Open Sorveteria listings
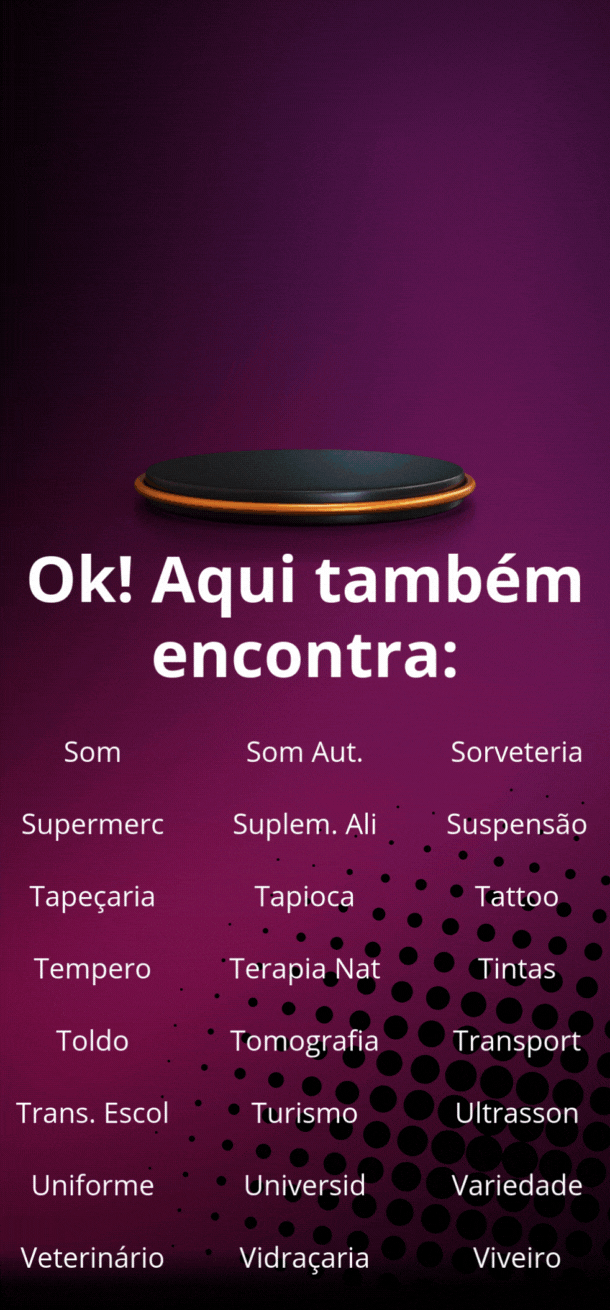 [516, 752]
